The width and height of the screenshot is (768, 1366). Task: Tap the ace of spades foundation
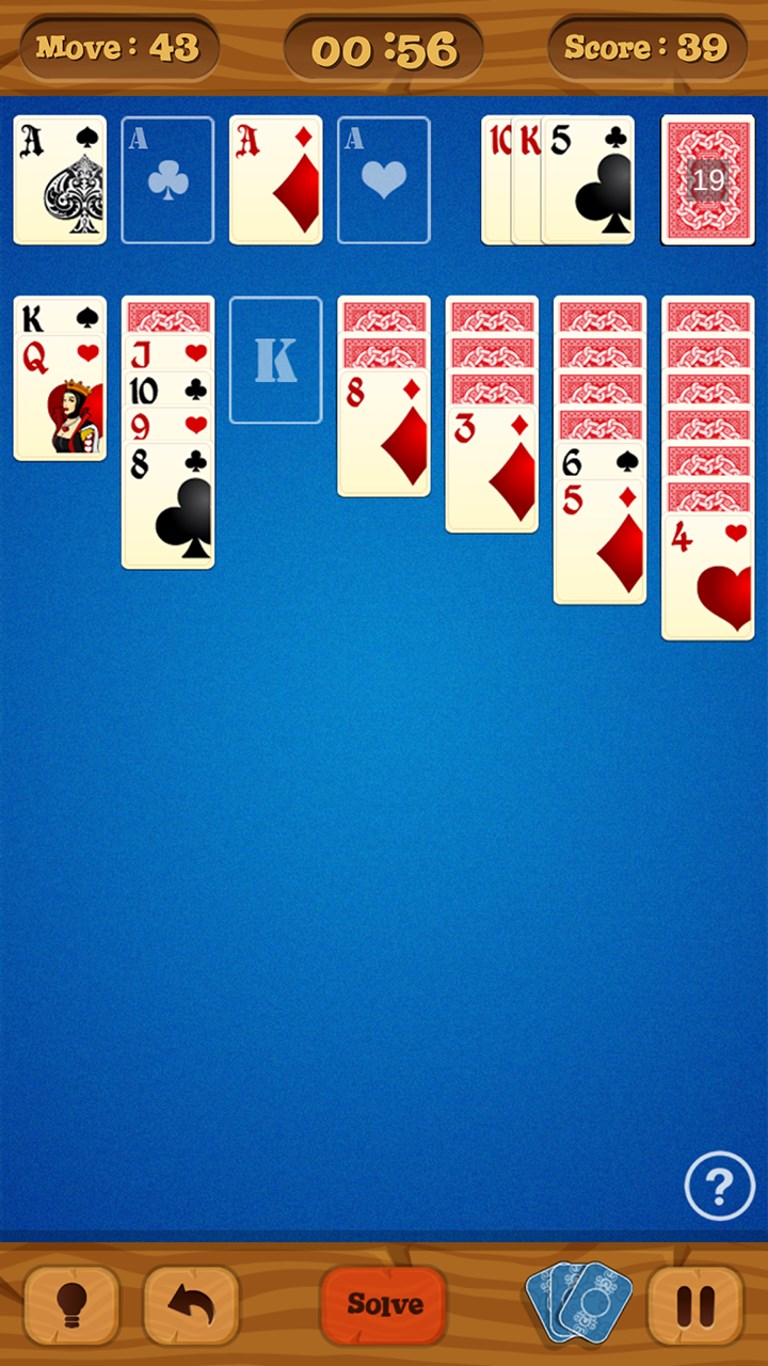click(x=60, y=180)
